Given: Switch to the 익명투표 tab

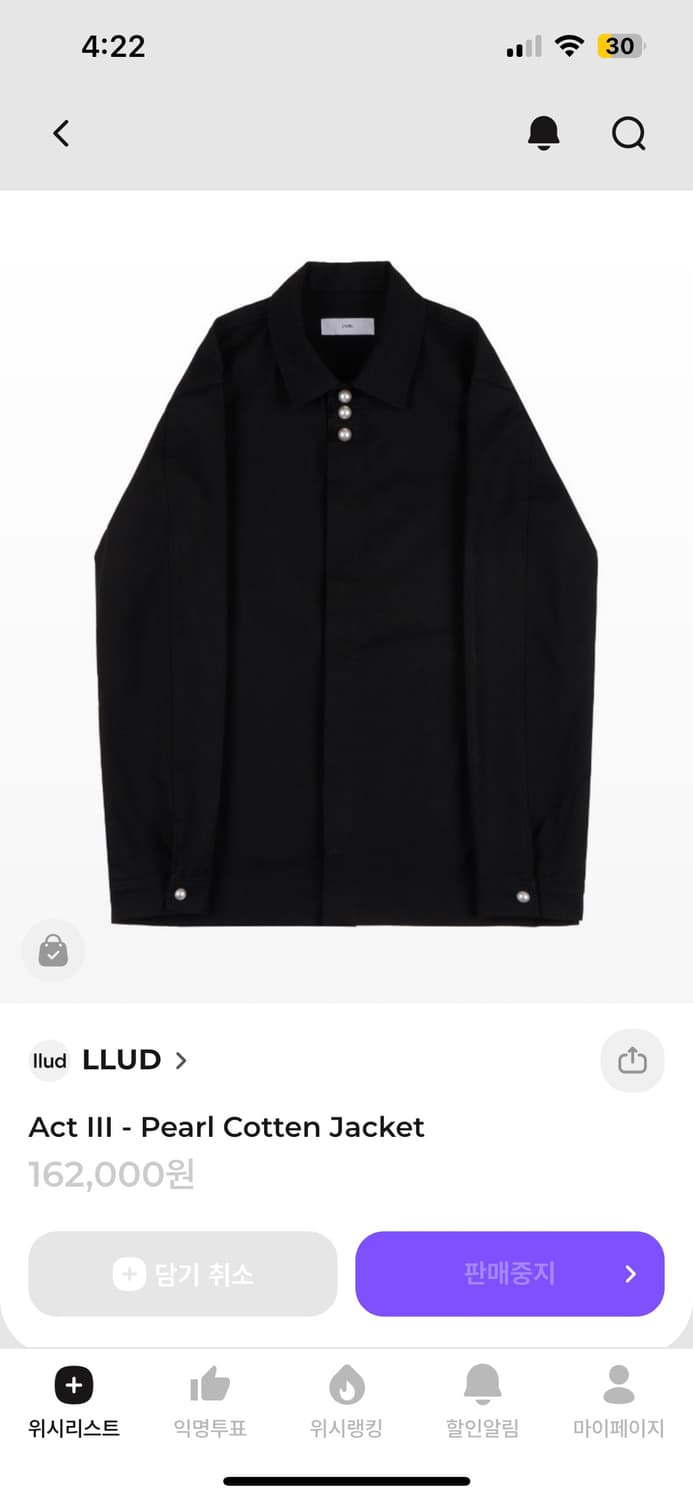Looking at the screenshot, I should (210, 1402).
